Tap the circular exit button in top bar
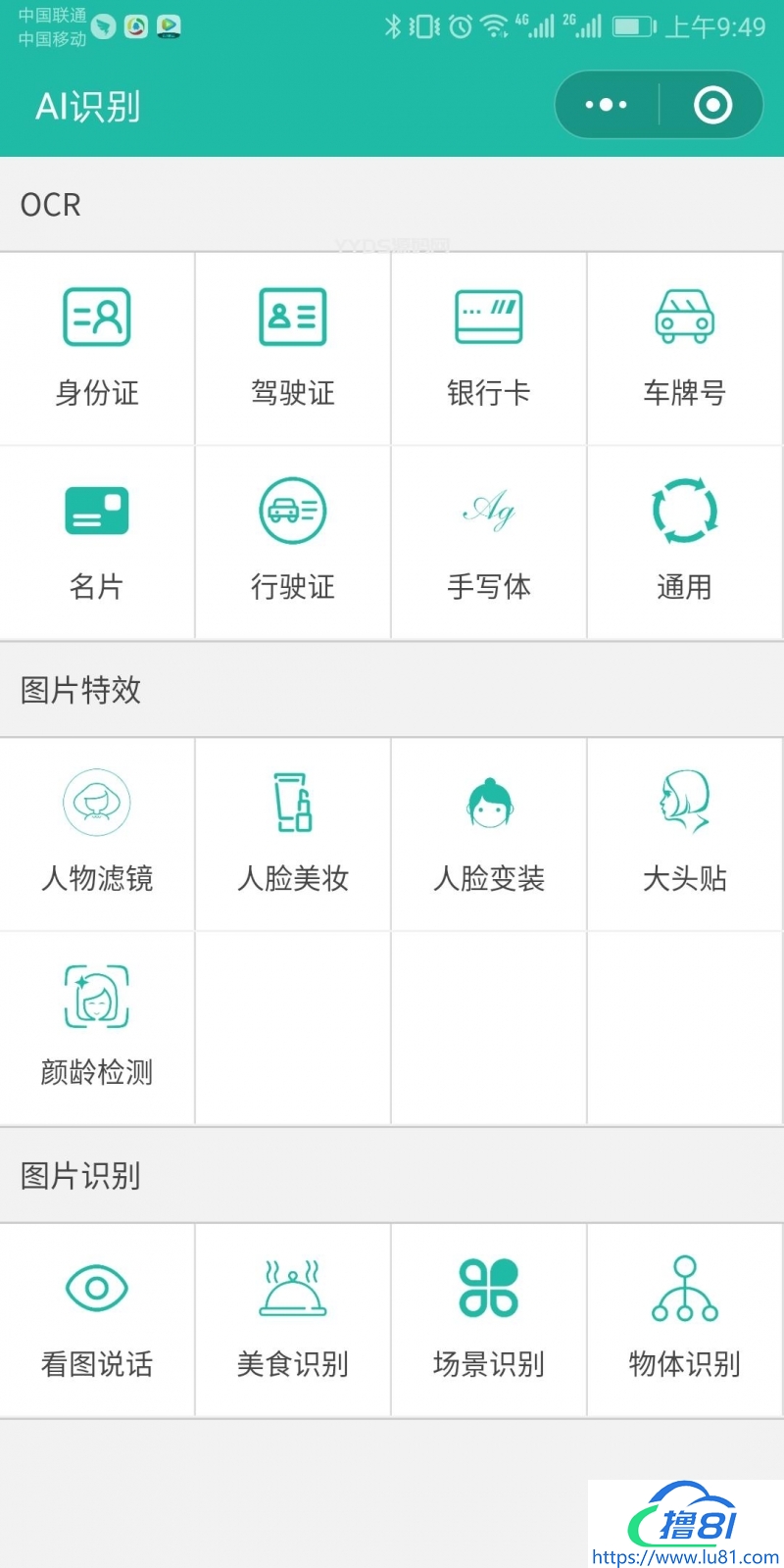This screenshot has width=784, height=1568. tap(712, 104)
